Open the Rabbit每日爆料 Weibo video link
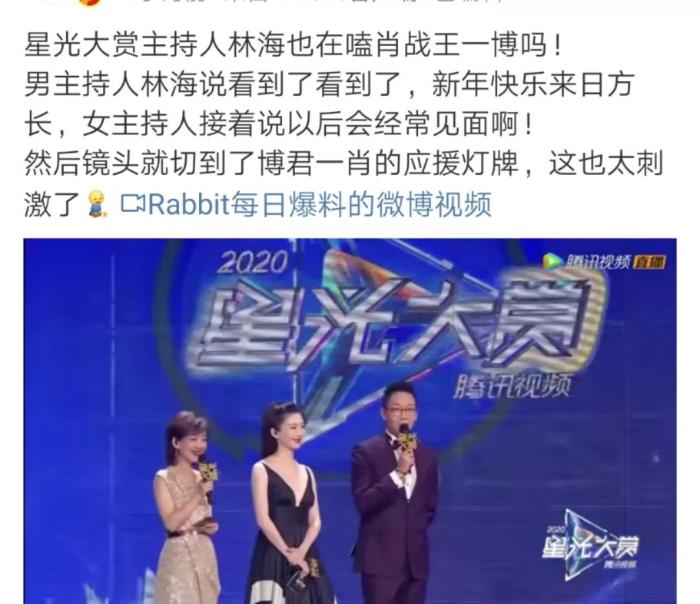Image resolution: width=700 pixels, height=604 pixels. 305,205
